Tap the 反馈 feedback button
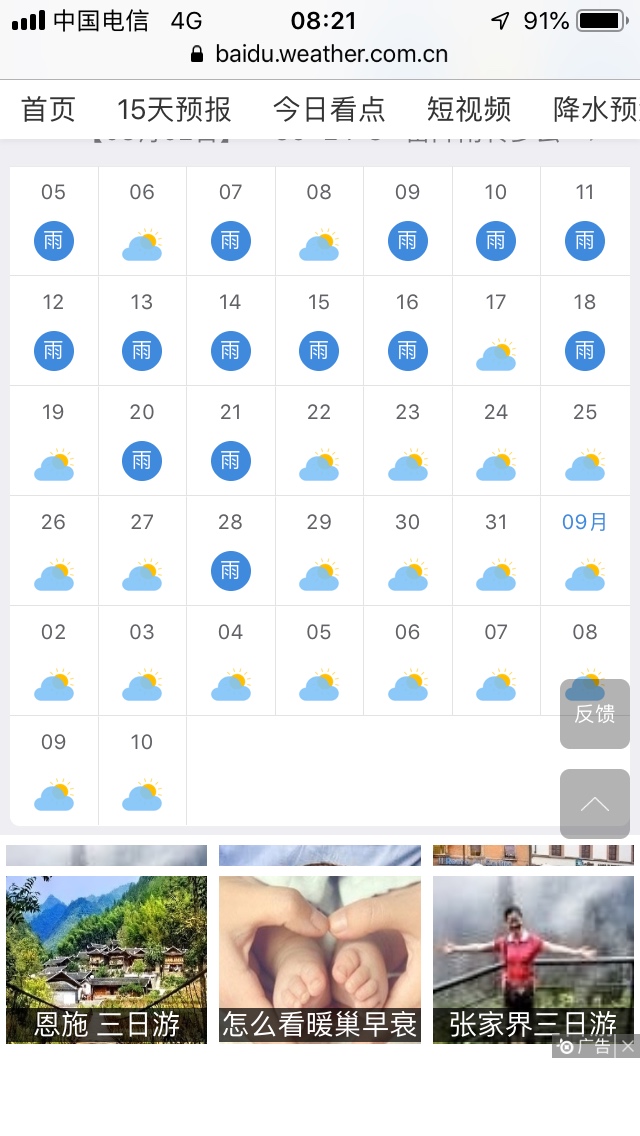The width and height of the screenshot is (640, 1136). point(595,714)
